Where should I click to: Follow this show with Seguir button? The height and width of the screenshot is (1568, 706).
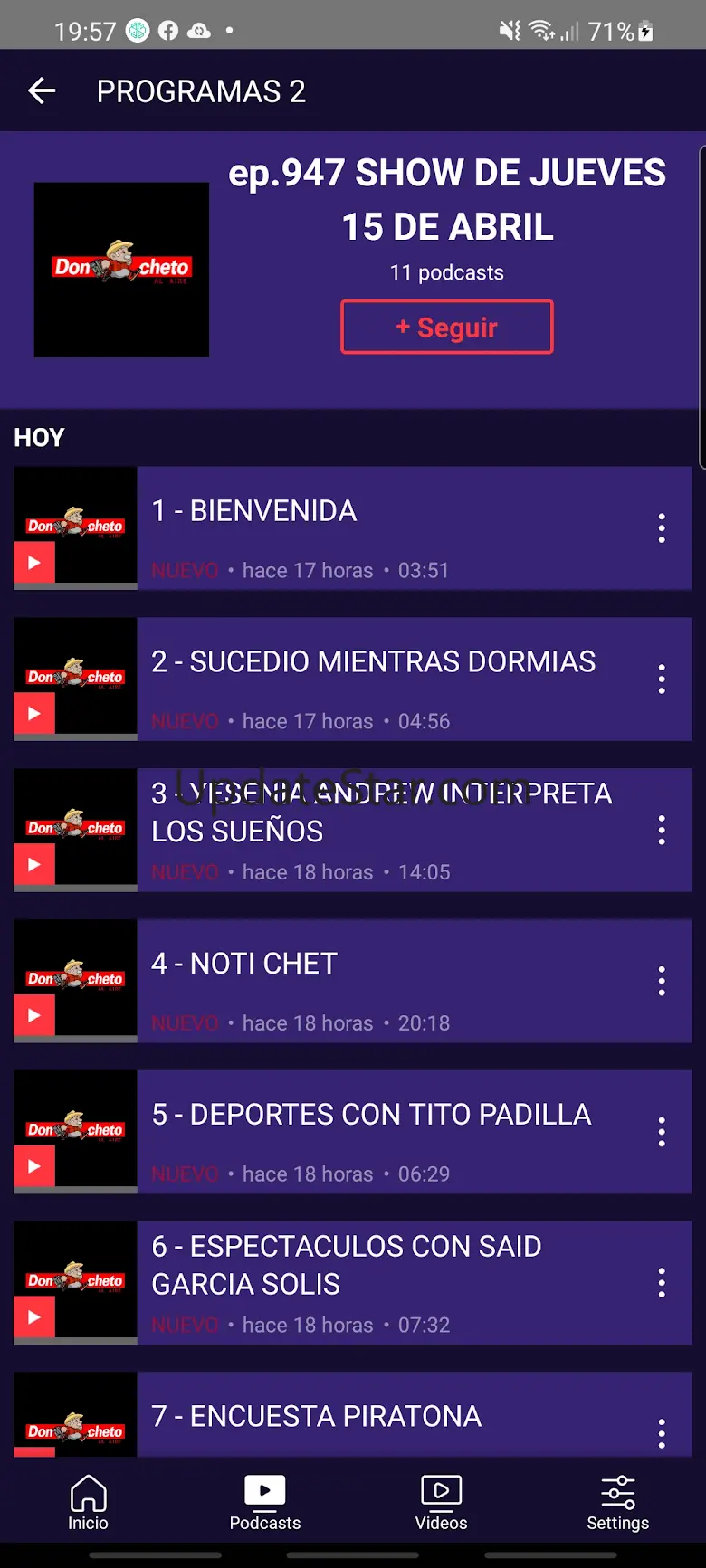click(446, 327)
